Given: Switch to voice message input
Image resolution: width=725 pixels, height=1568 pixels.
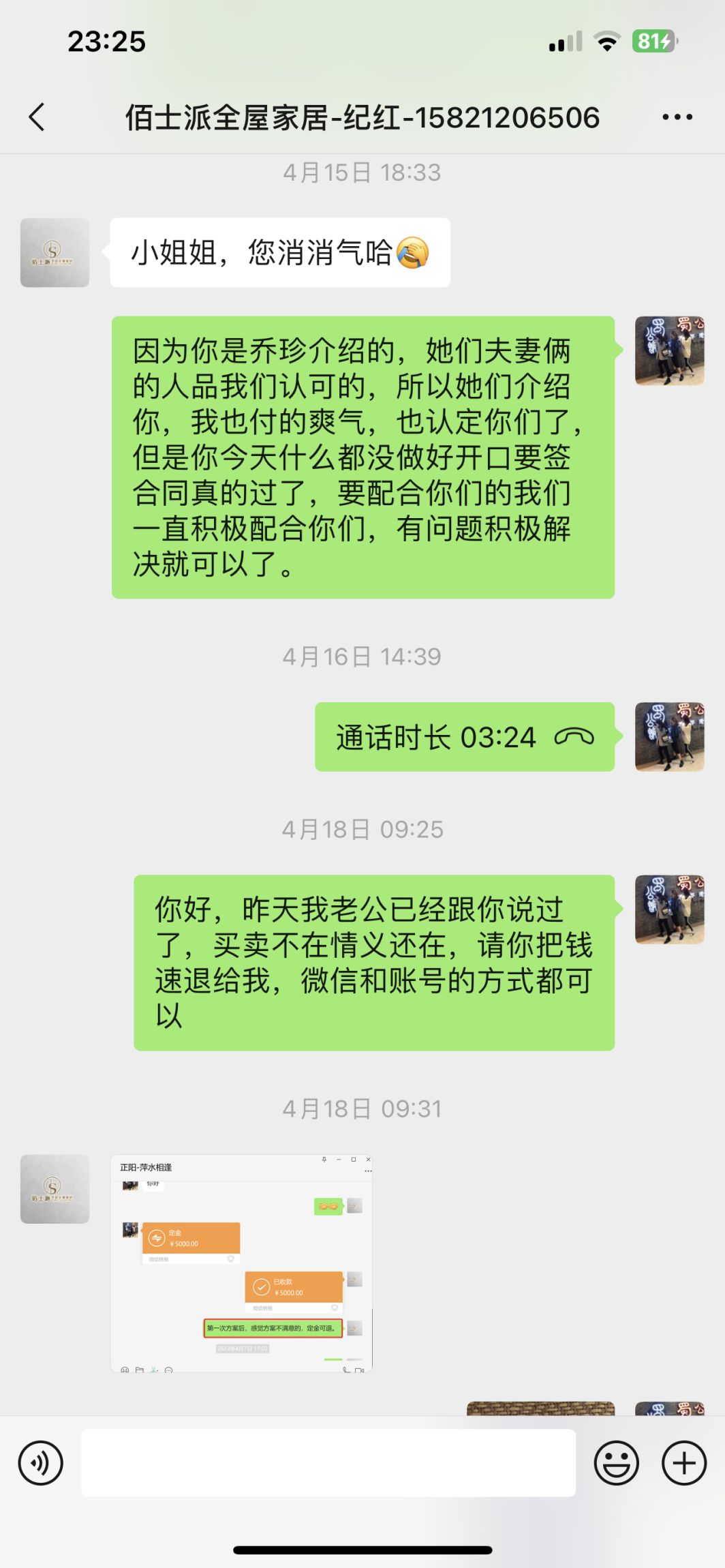Looking at the screenshot, I should point(41,1462).
